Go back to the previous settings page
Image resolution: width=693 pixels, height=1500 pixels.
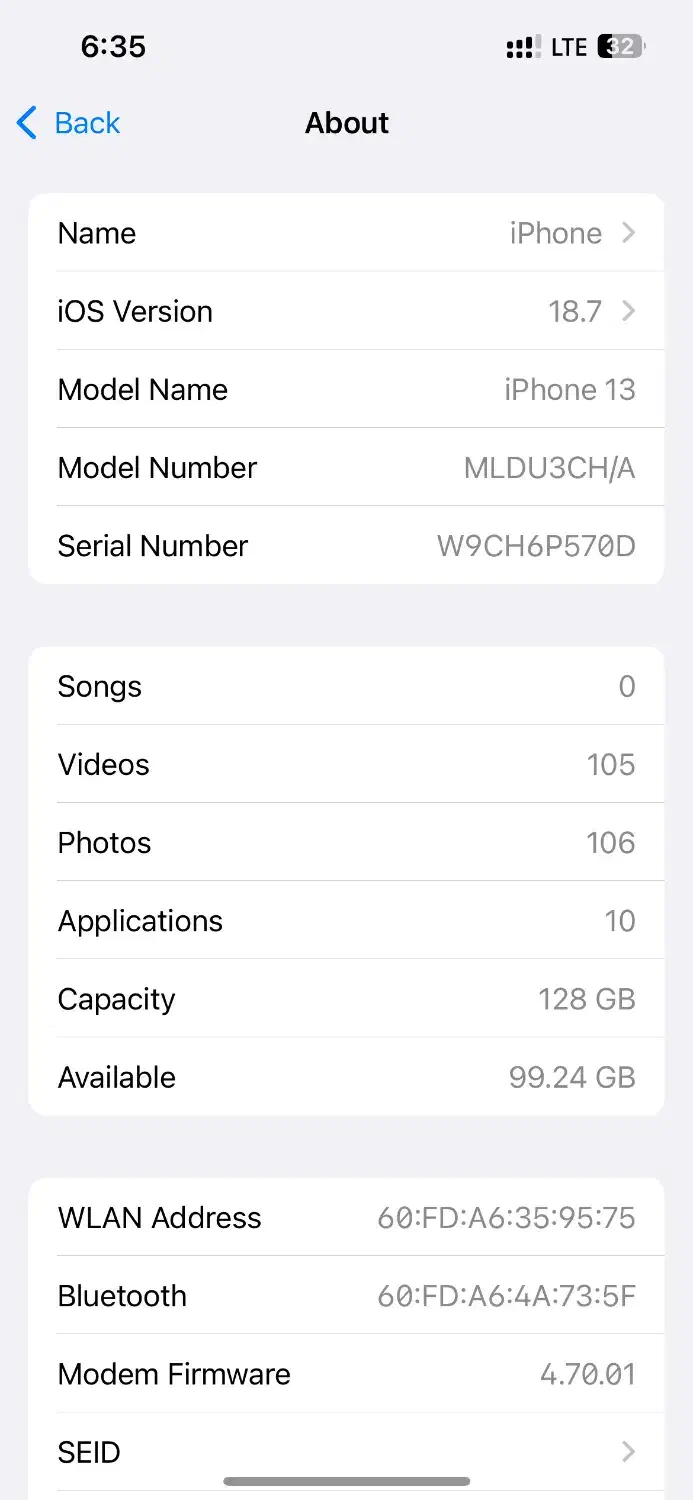(x=68, y=123)
